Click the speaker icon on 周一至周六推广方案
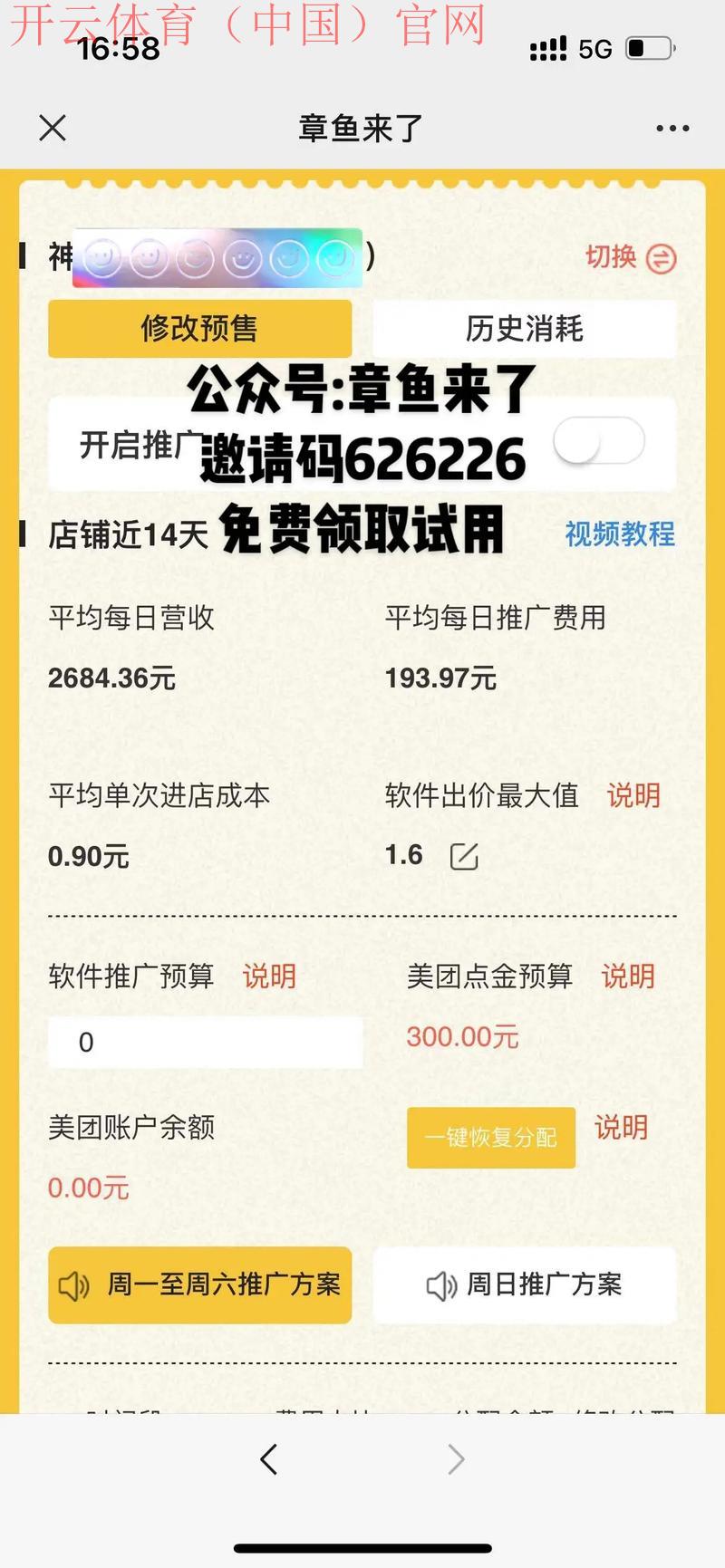Viewport: 725px width, 1568px height. pyautogui.click(x=75, y=1285)
